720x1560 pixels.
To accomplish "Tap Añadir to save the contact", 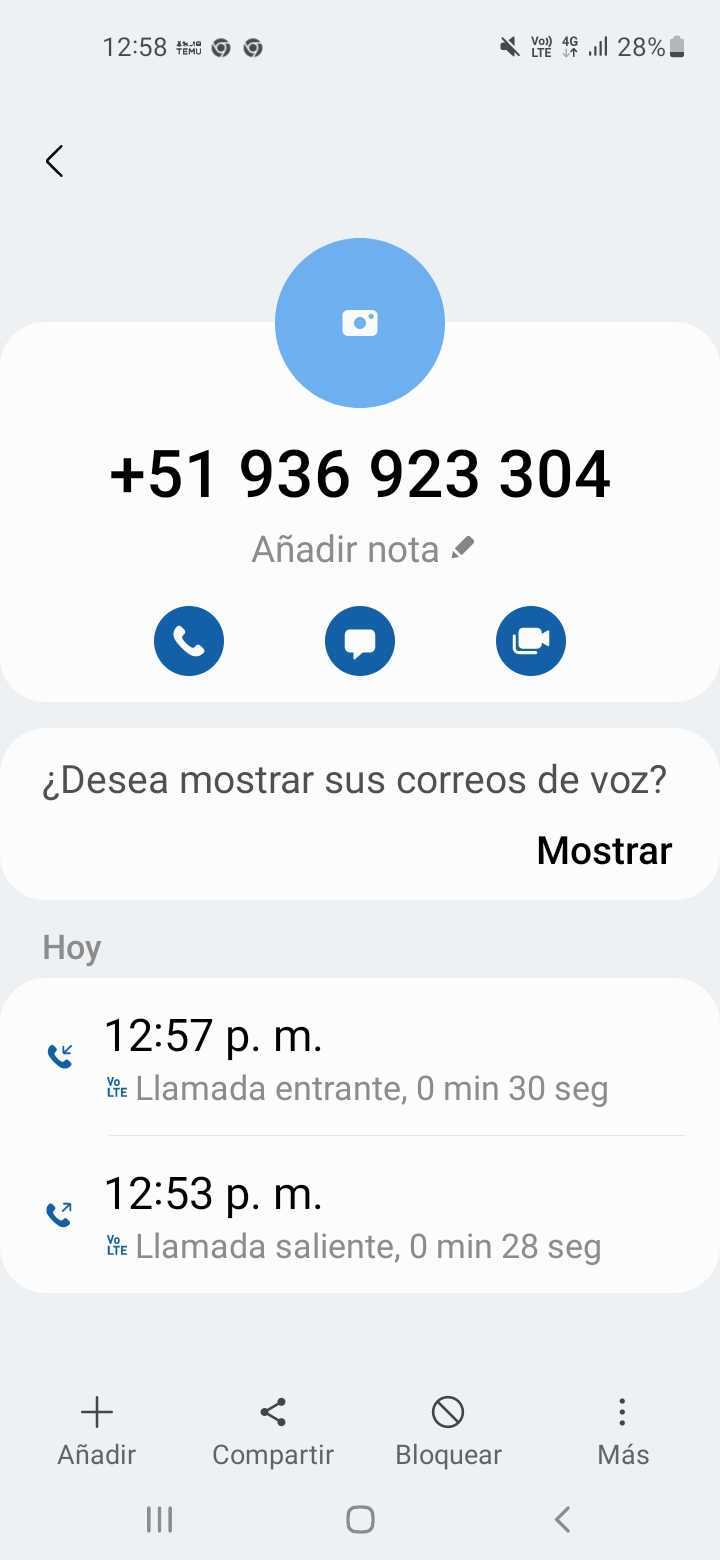I will click(x=96, y=1431).
